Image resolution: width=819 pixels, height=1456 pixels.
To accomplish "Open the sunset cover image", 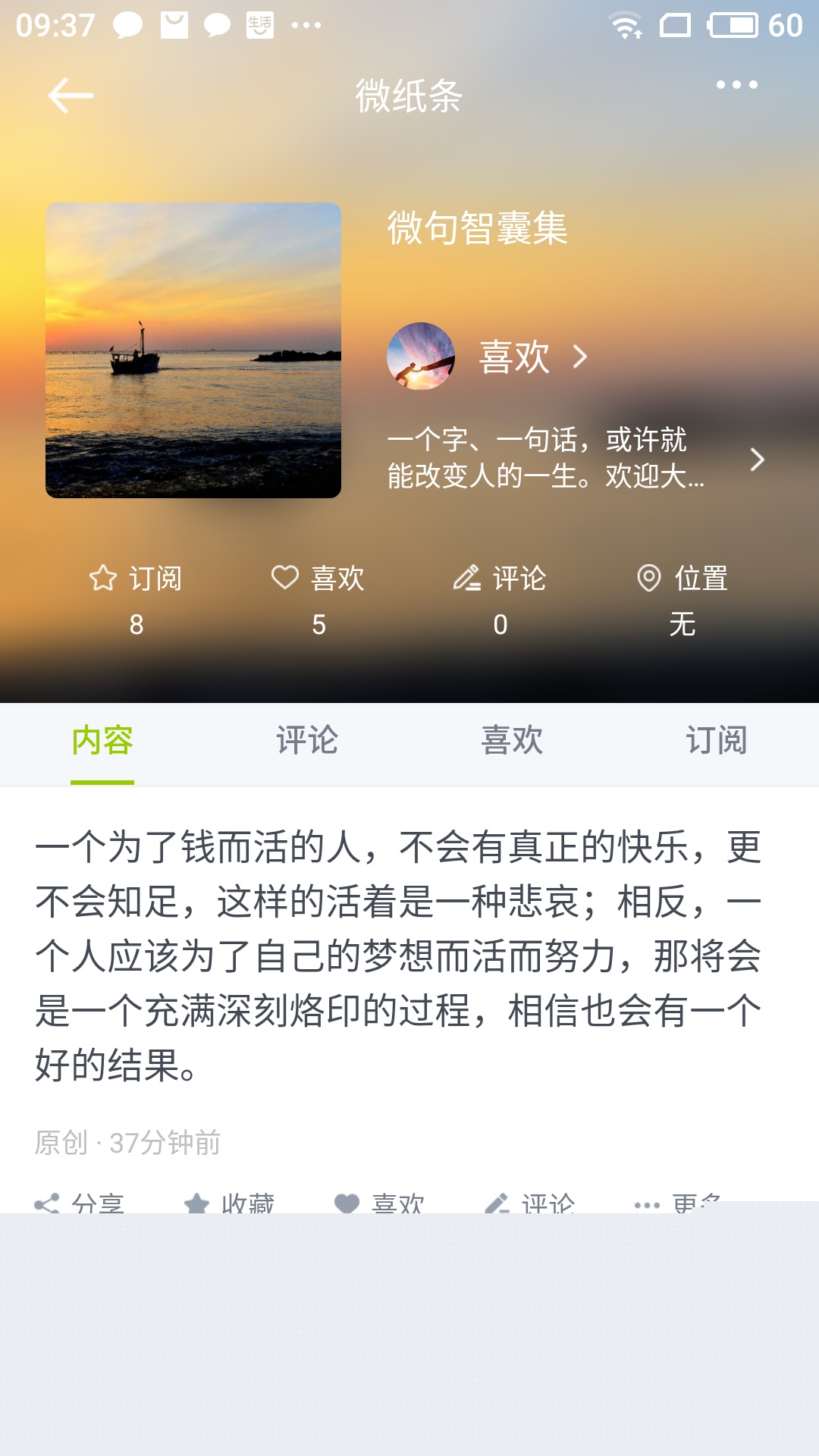I will [193, 350].
